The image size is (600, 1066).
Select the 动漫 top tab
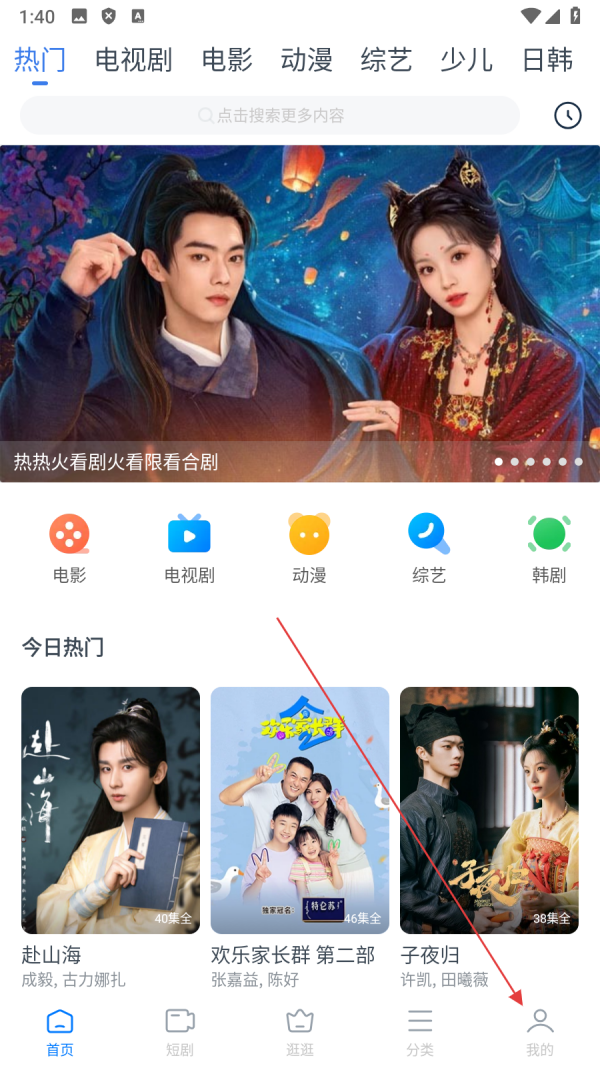[x=306, y=60]
